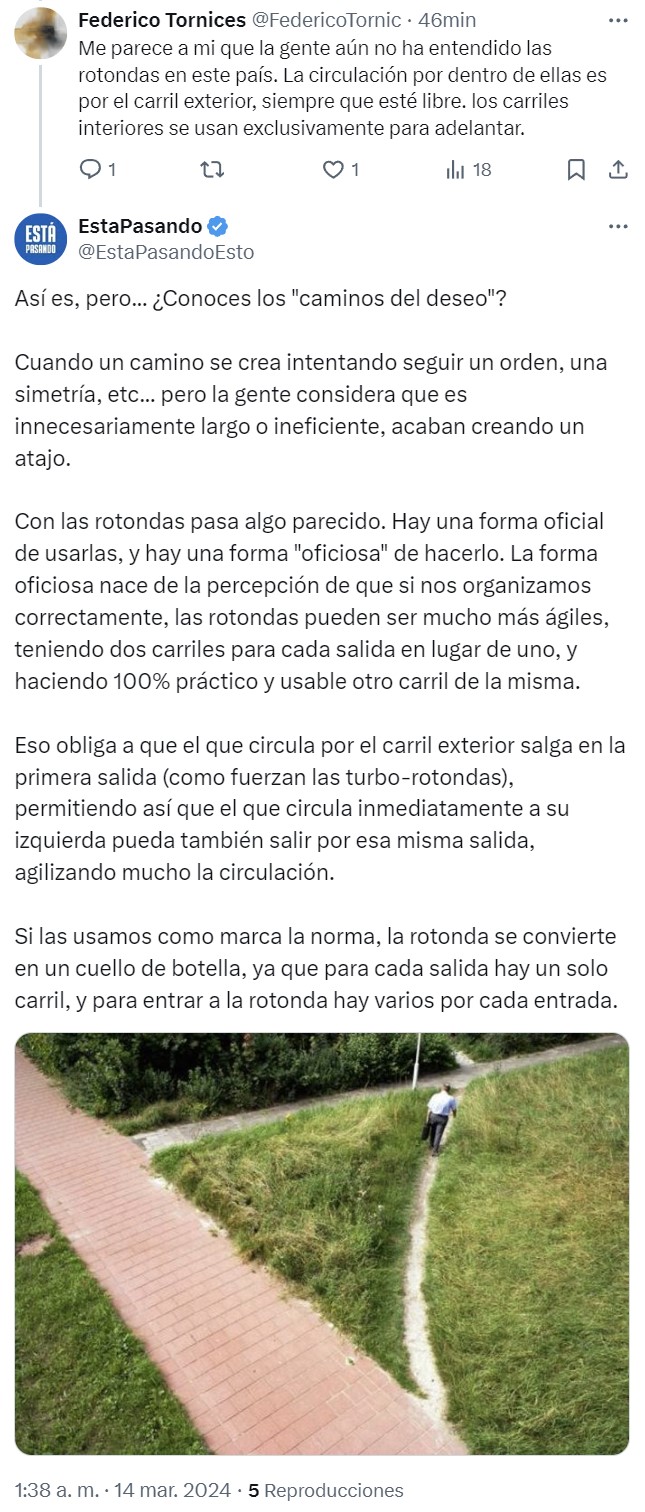This screenshot has height=1512, width=645.
Task: Open overflow menu on Federico Tornices' tweet
Action: tap(618, 20)
